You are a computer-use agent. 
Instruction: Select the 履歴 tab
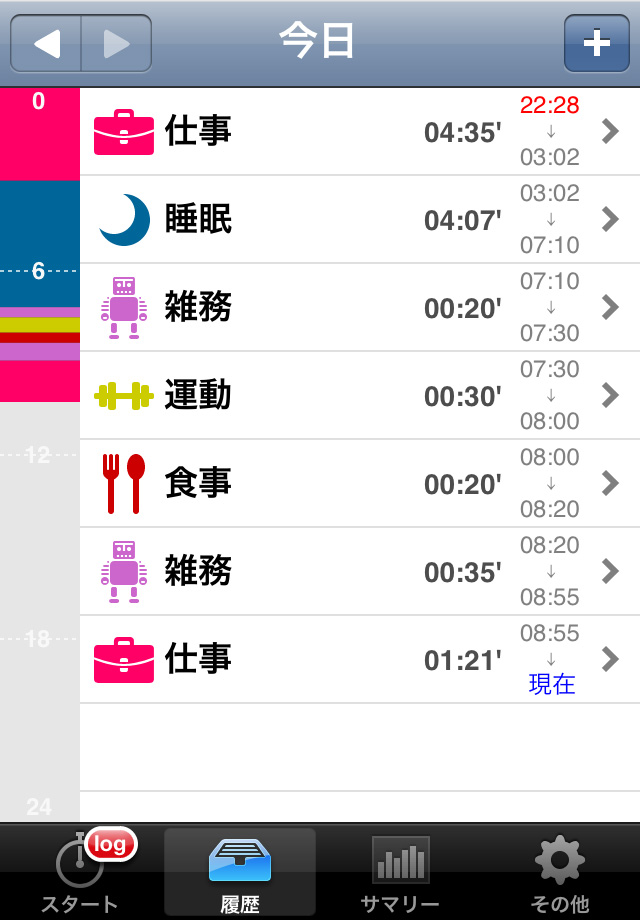pyautogui.click(x=240, y=872)
